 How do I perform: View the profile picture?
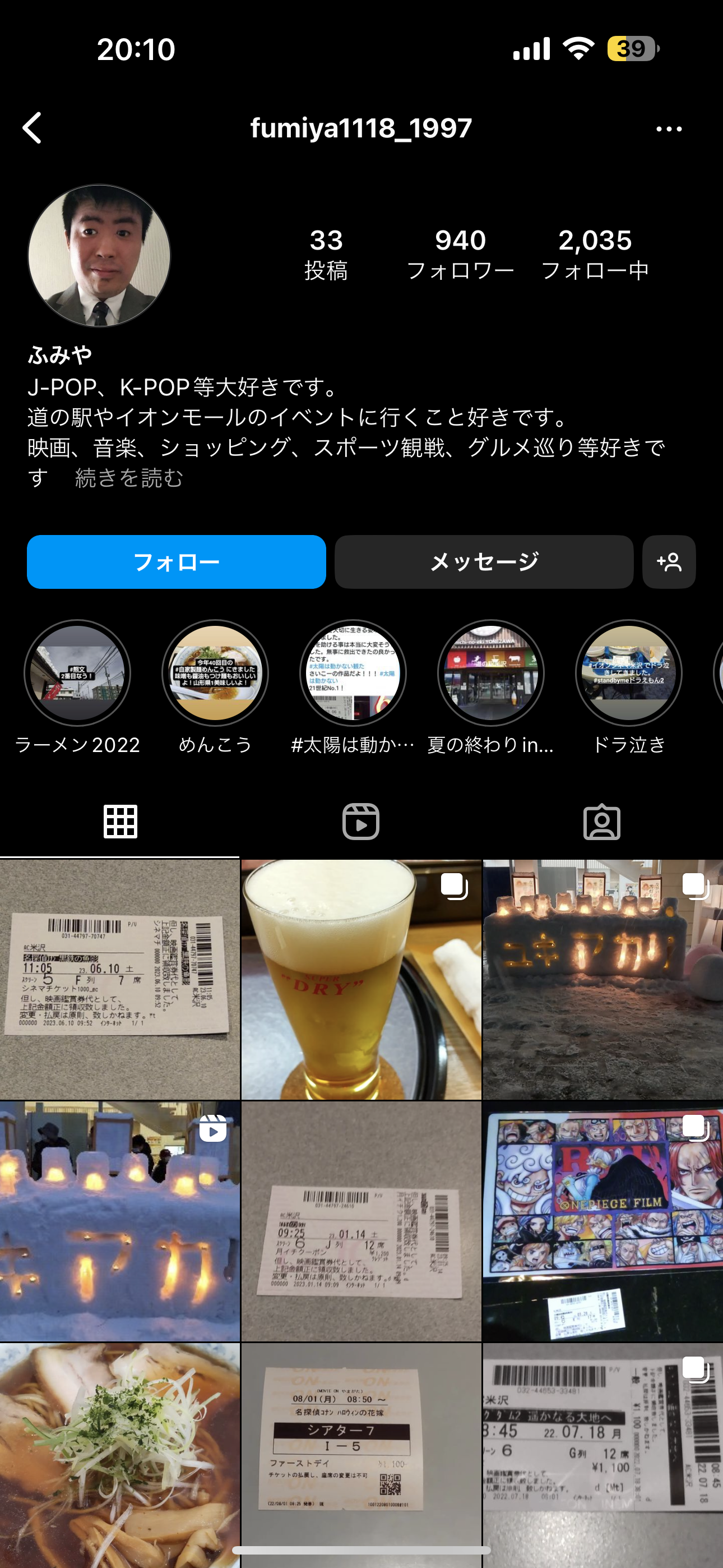pos(99,256)
